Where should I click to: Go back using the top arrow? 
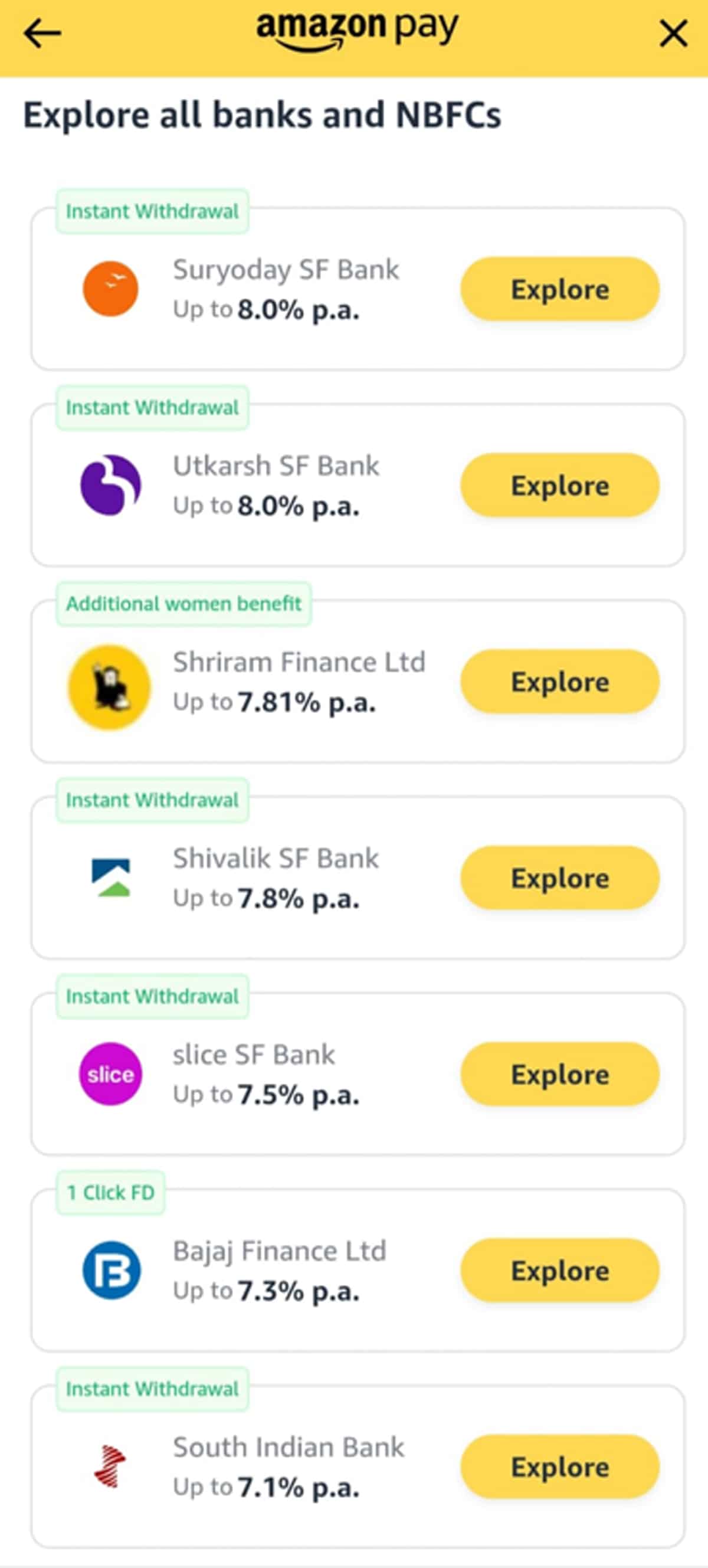pyautogui.click(x=42, y=34)
